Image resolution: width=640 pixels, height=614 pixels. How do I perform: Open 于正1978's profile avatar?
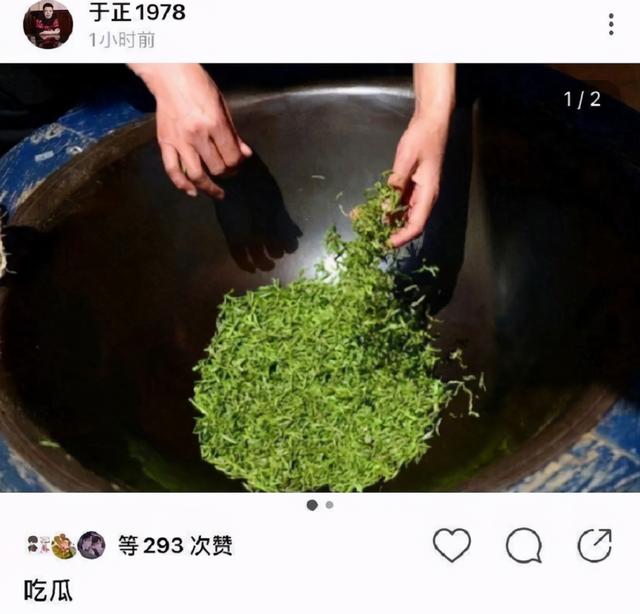coord(47,25)
